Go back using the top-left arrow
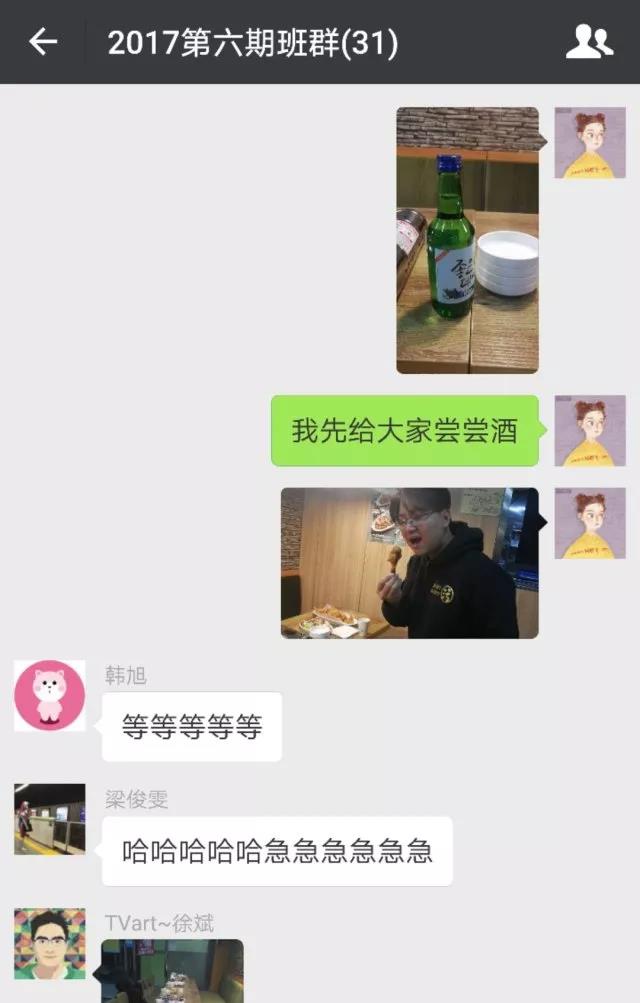 pyautogui.click(x=42, y=42)
